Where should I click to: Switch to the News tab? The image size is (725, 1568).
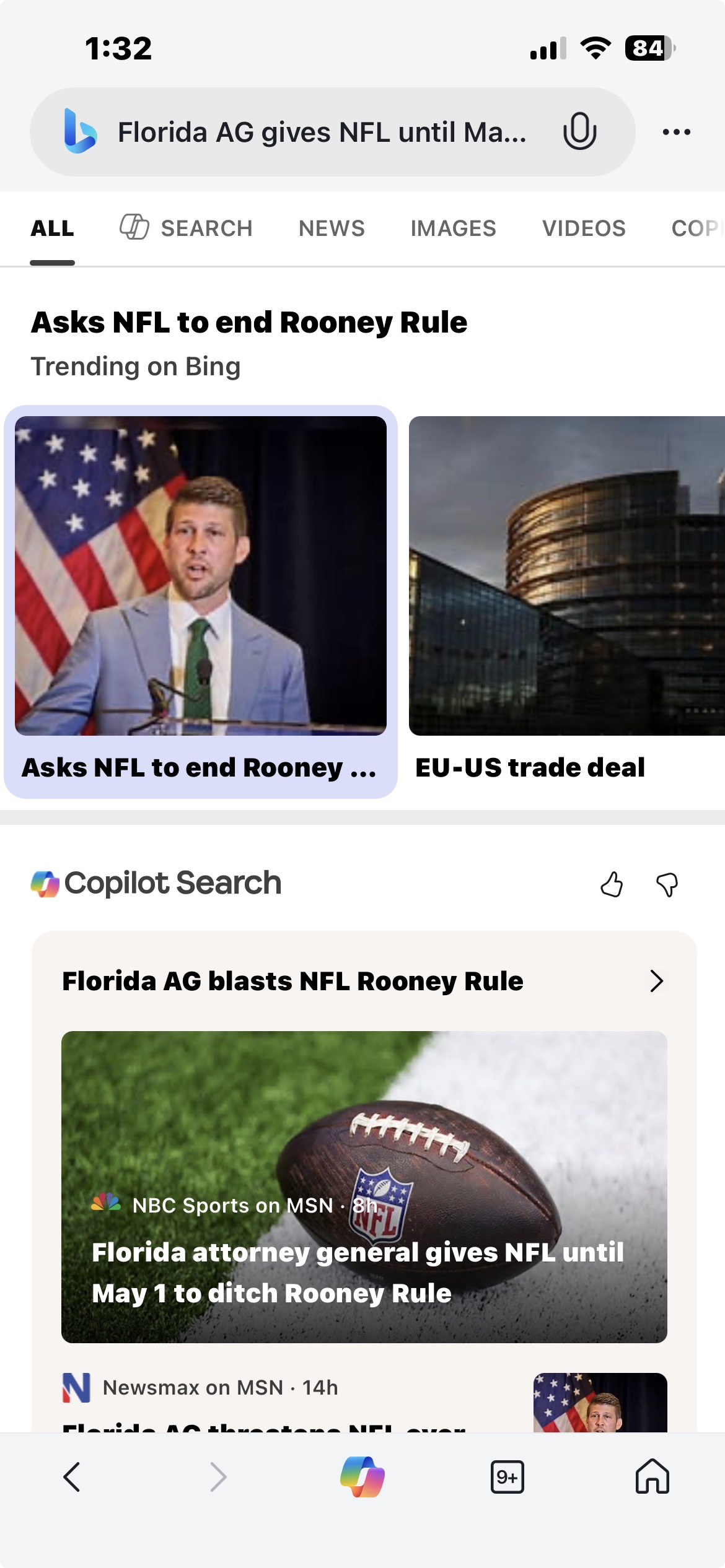pos(332,229)
